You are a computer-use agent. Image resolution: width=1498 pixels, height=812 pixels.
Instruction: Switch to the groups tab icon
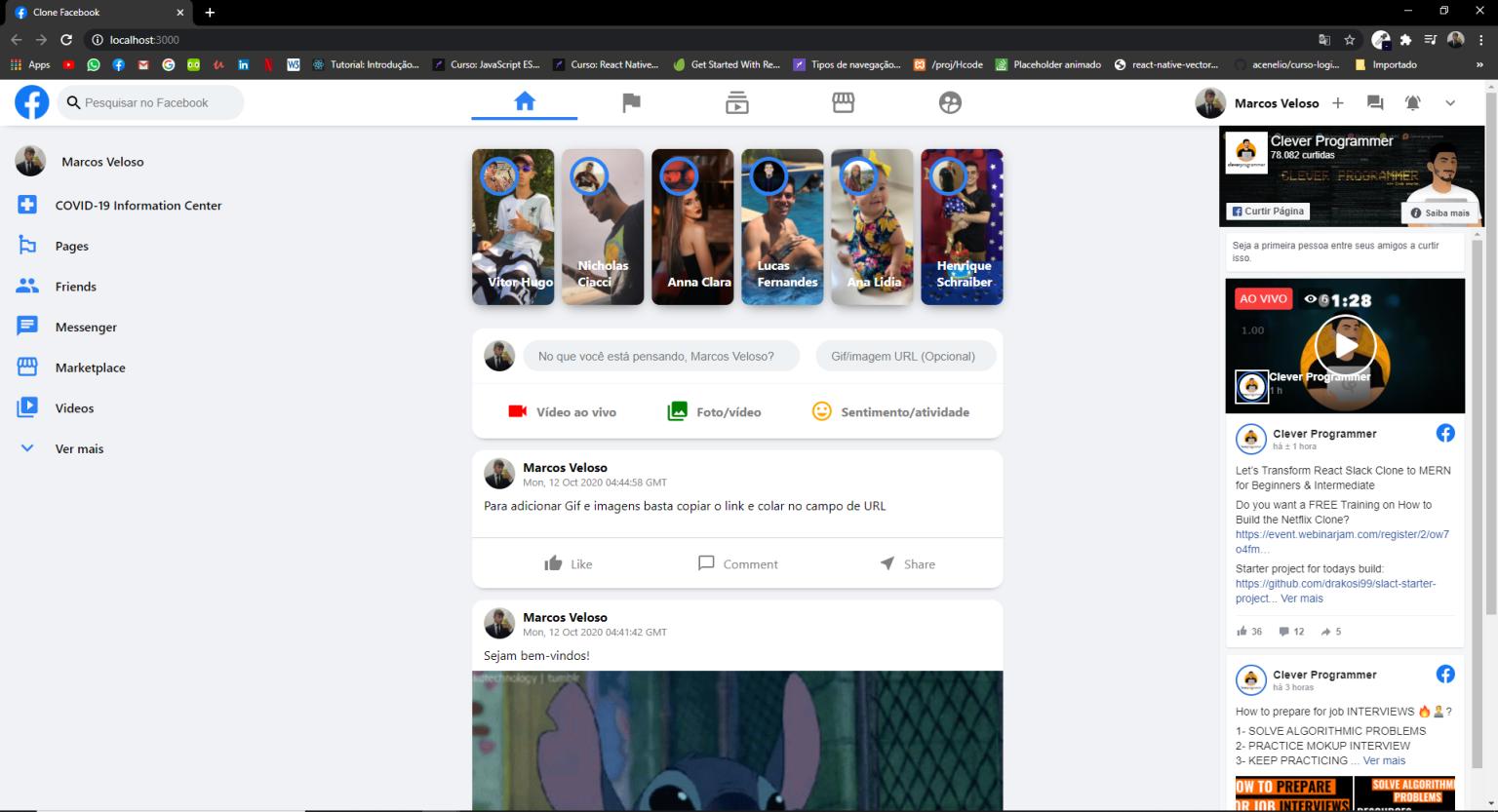tap(950, 102)
